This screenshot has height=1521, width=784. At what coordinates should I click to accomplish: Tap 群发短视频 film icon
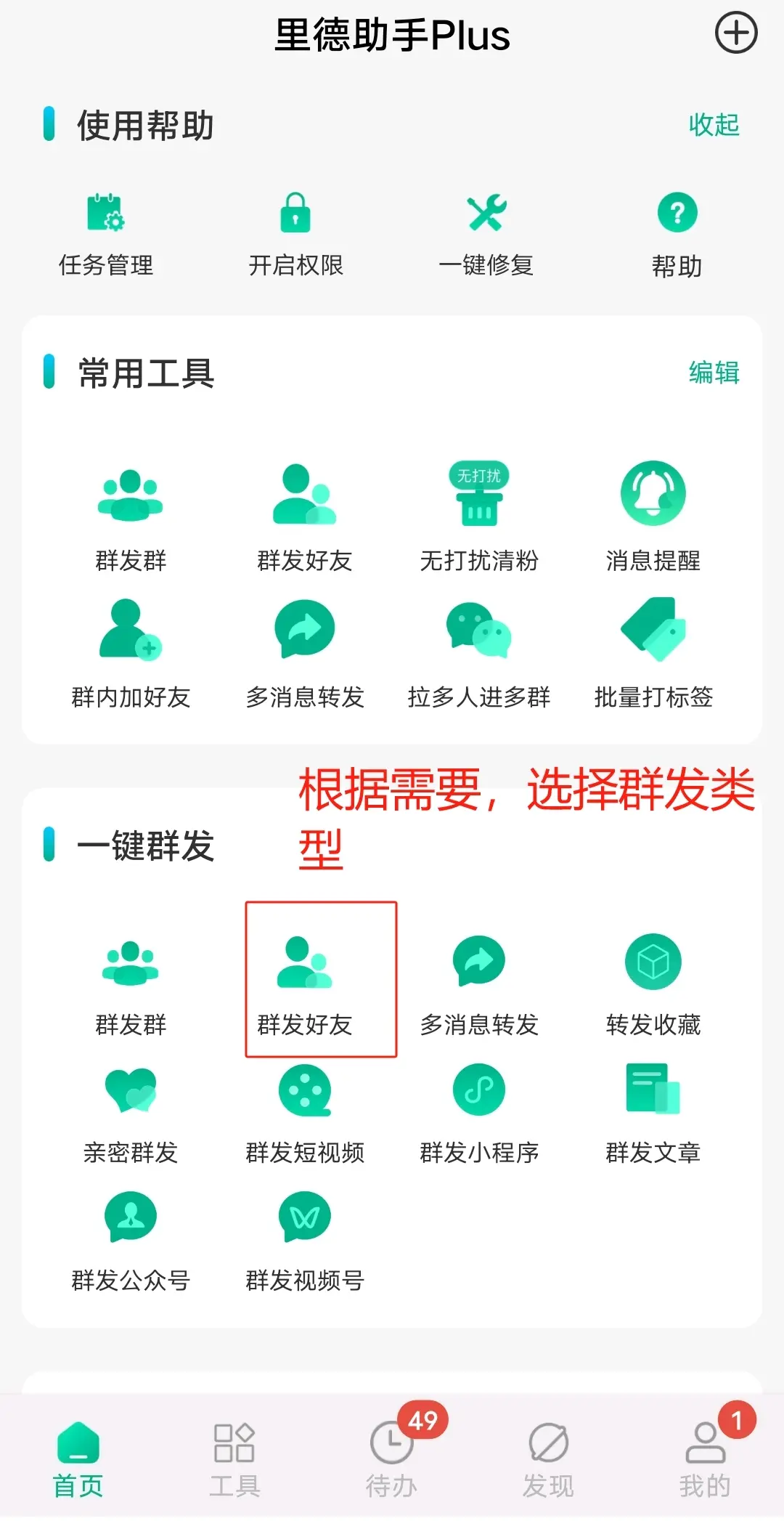[x=305, y=1090]
